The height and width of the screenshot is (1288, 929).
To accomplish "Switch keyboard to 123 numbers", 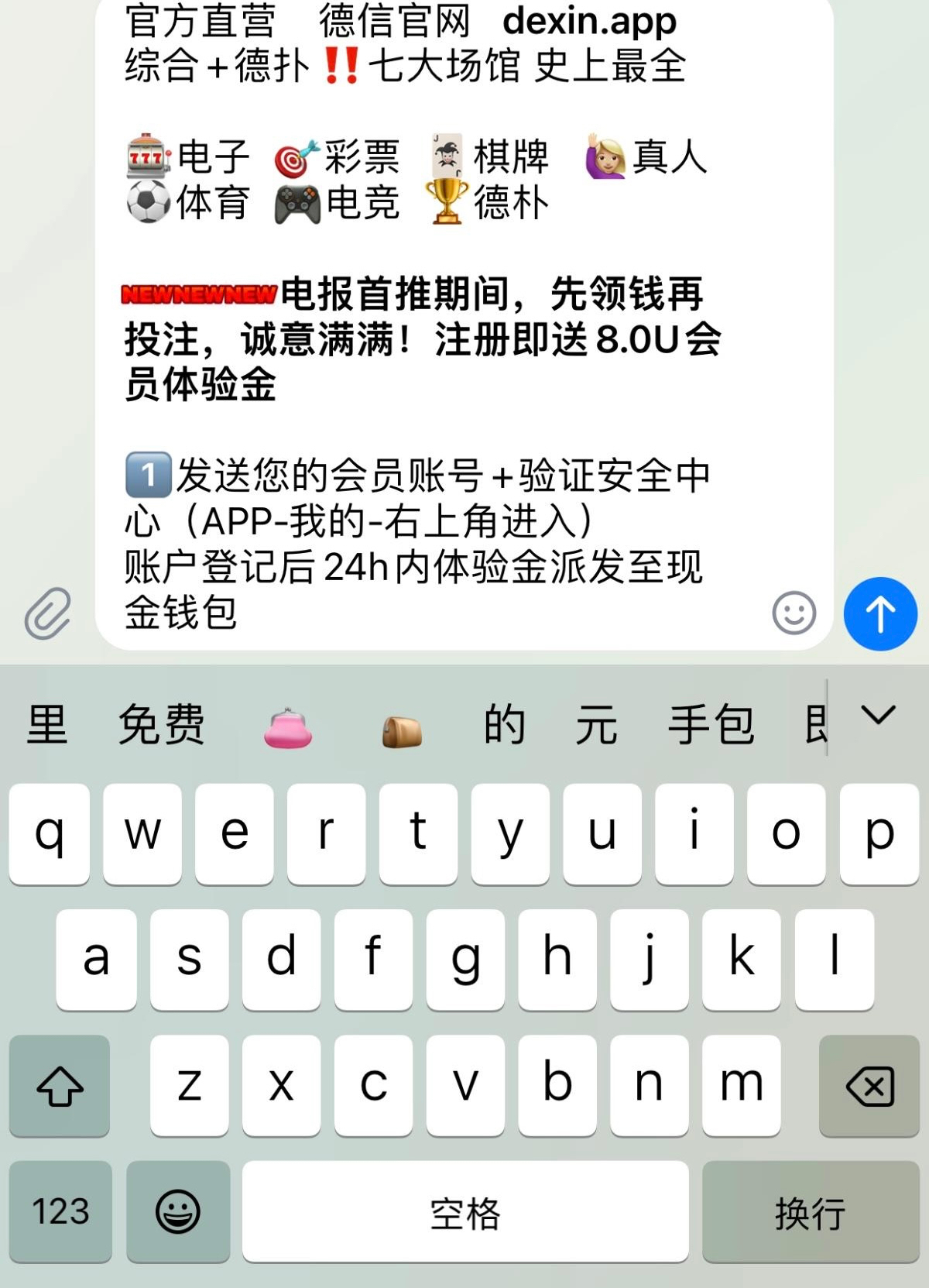I will pyautogui.click(x=60, y=1211).
